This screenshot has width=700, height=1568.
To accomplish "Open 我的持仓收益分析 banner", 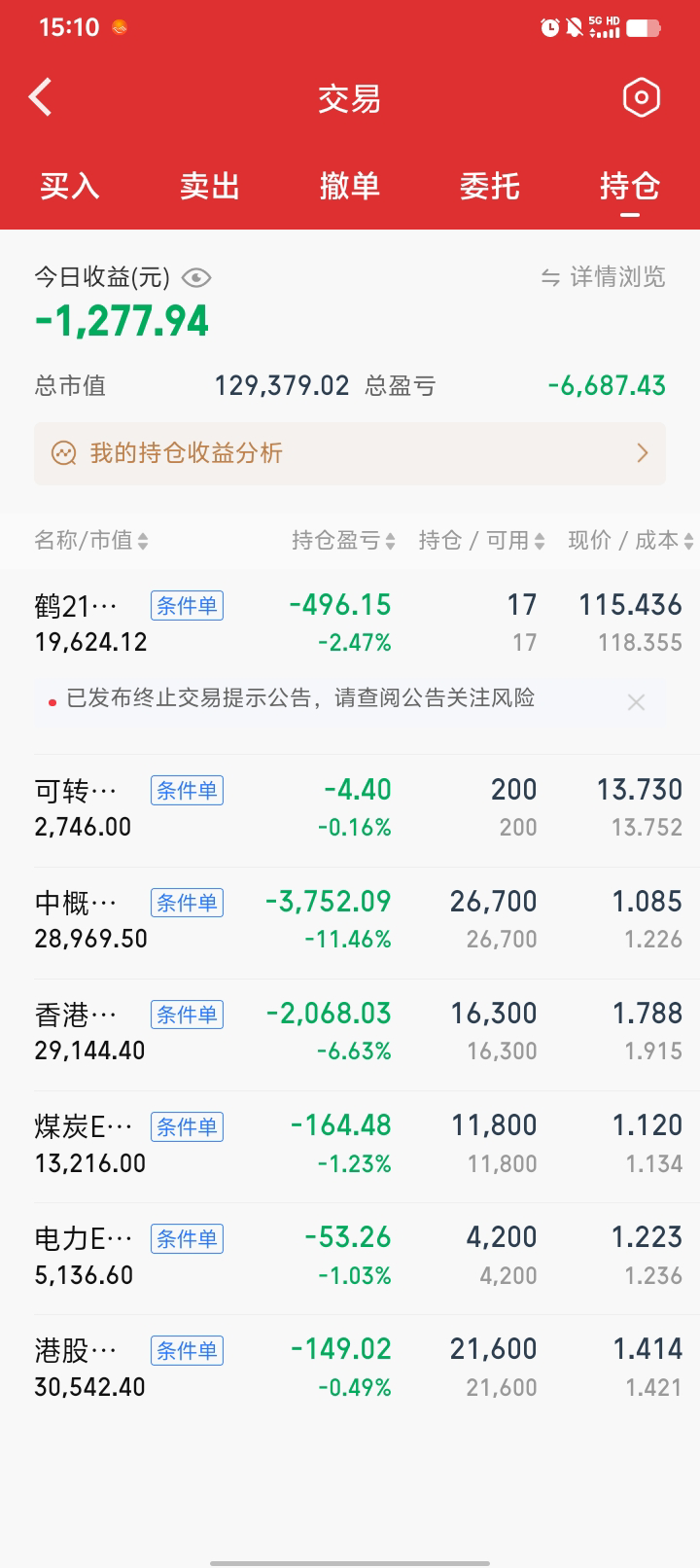I will tap(350, 453).
